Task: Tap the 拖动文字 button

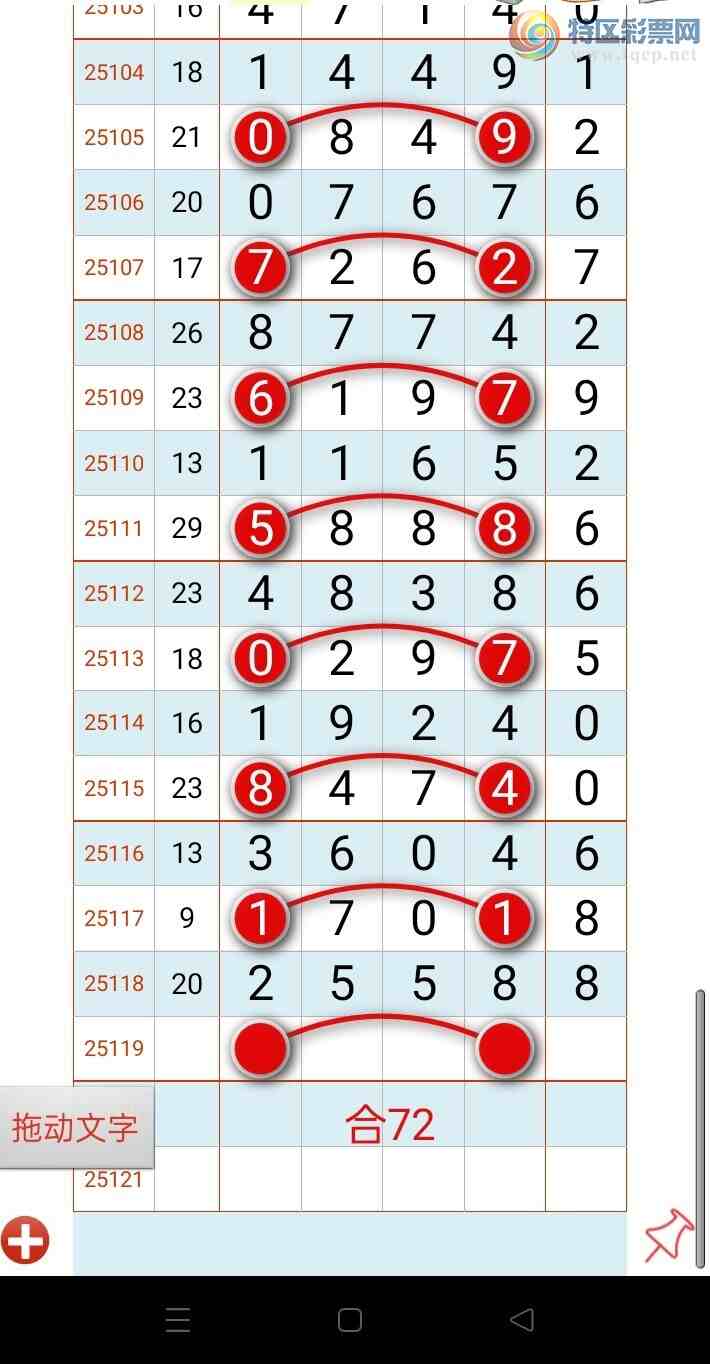Action: pos(76,1127)
